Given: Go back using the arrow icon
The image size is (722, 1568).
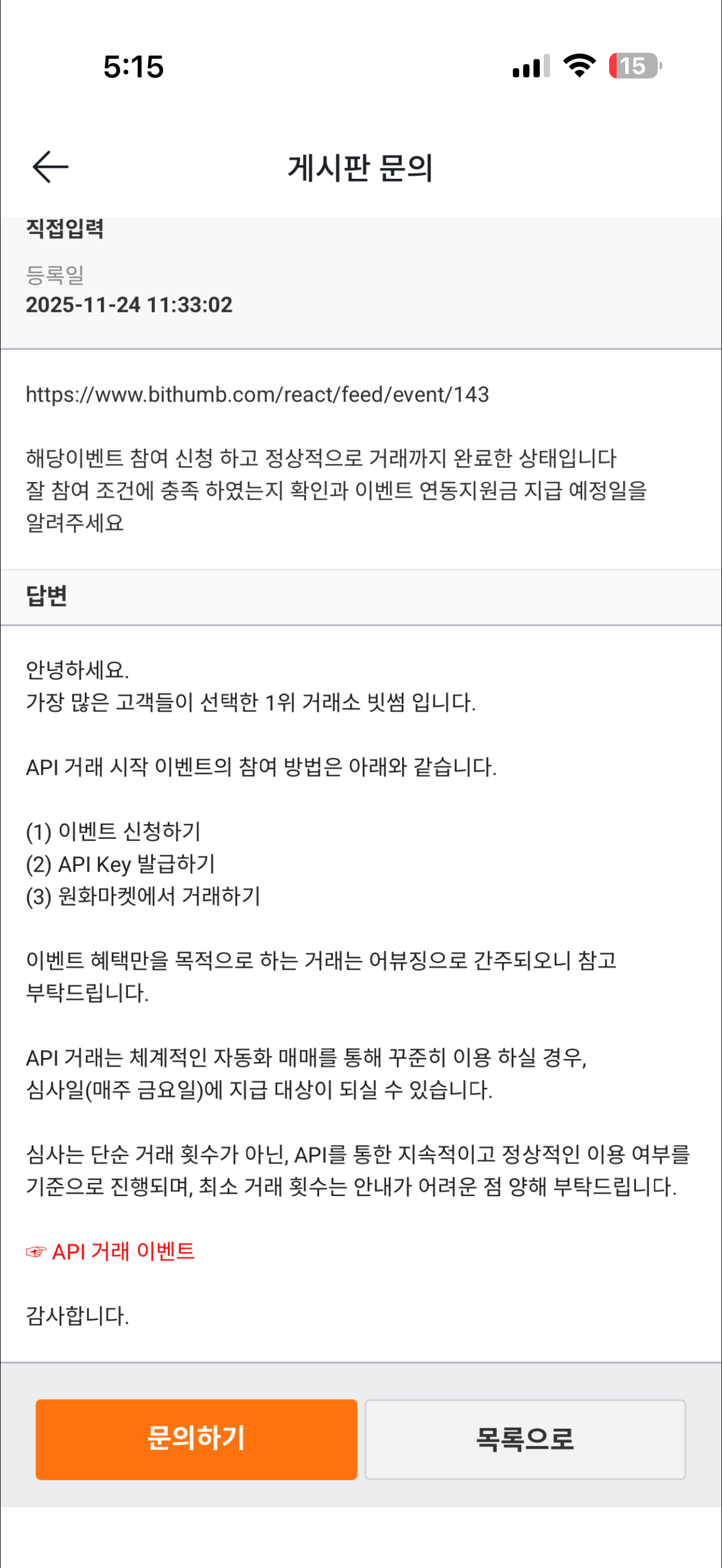Looking at the screenshot, I should (50, 167).
